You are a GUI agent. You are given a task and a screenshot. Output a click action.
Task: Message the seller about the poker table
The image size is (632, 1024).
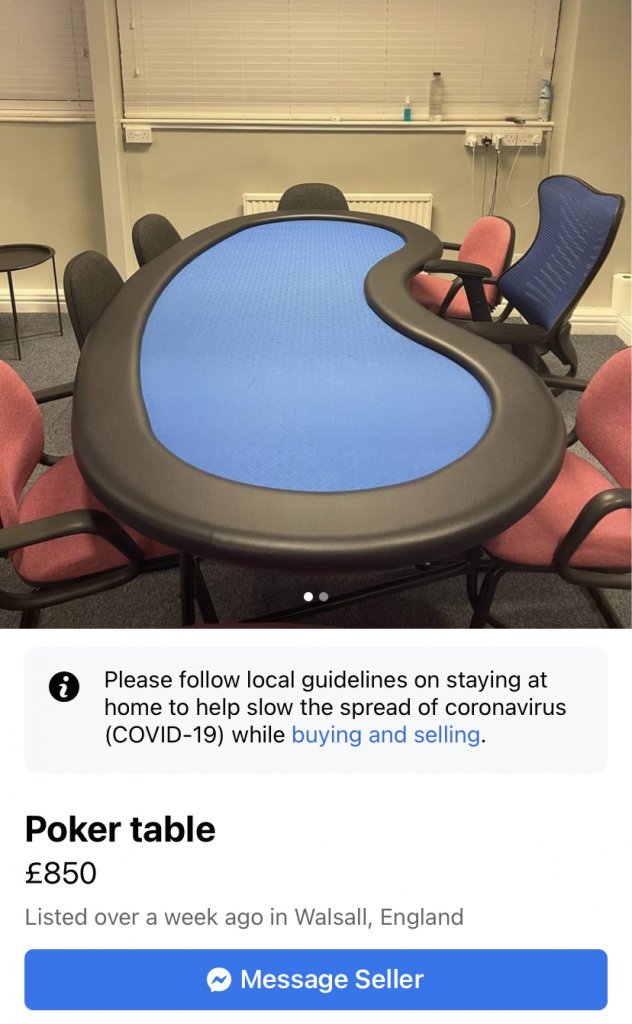[316, 979]
